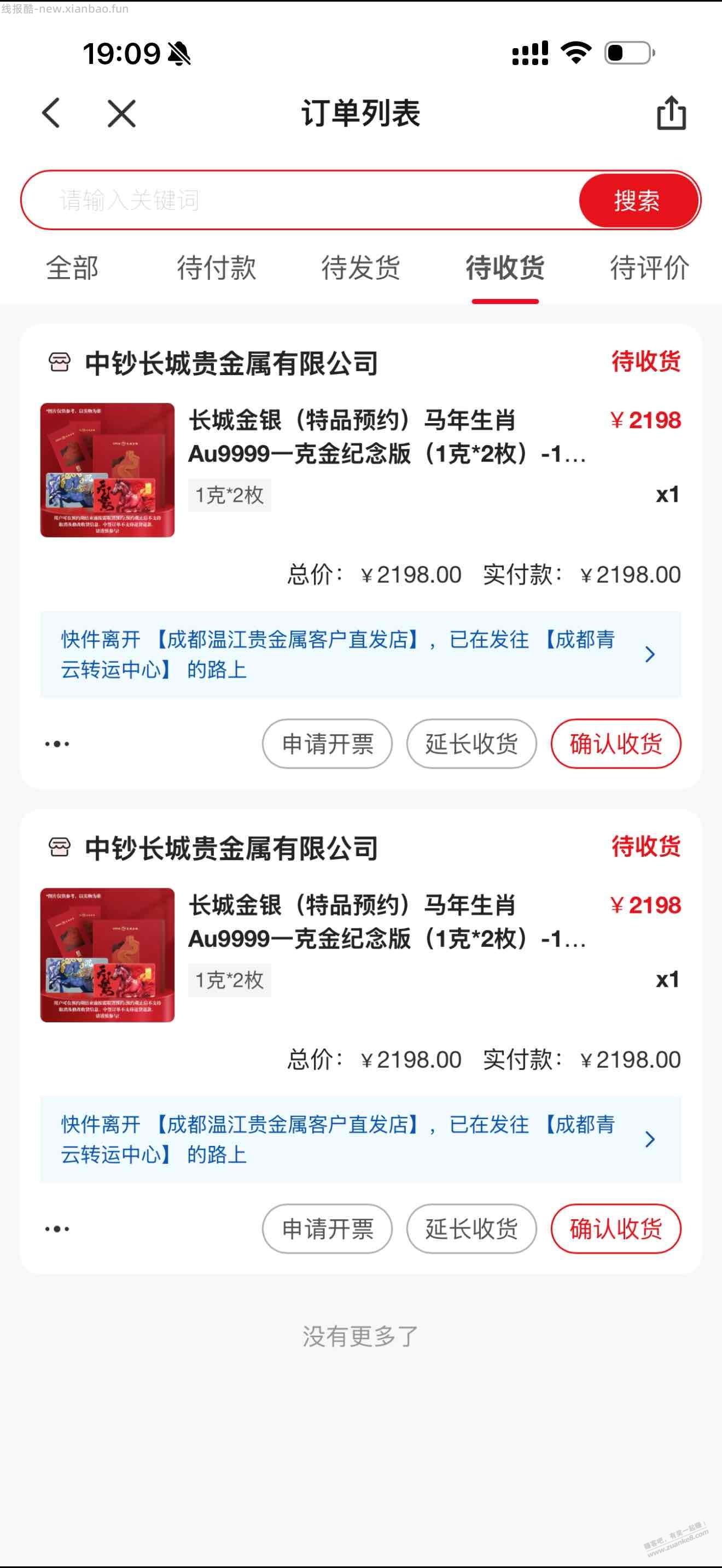Open the more options ellipsis on second order
722x1568 pixels.
56,1229
